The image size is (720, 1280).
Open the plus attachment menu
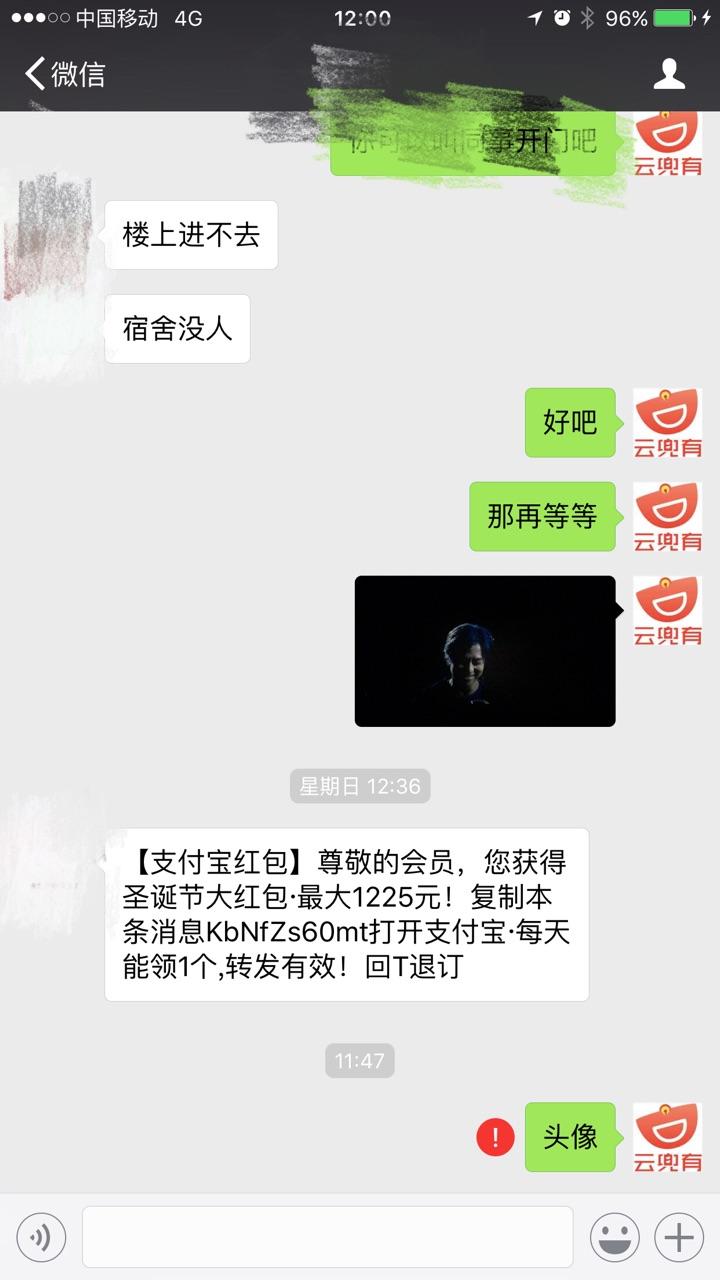pyautogui.click(x=679, y=1238)
